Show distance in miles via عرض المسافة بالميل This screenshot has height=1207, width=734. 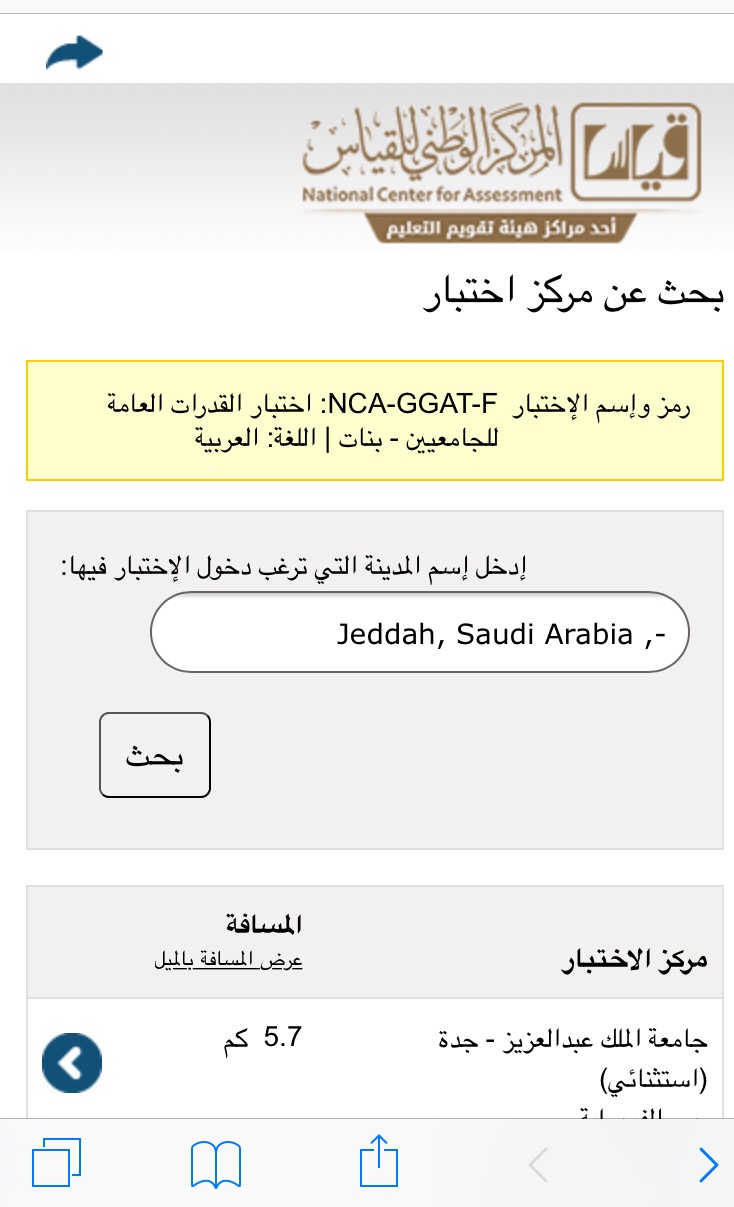click(x=227, y=962)
